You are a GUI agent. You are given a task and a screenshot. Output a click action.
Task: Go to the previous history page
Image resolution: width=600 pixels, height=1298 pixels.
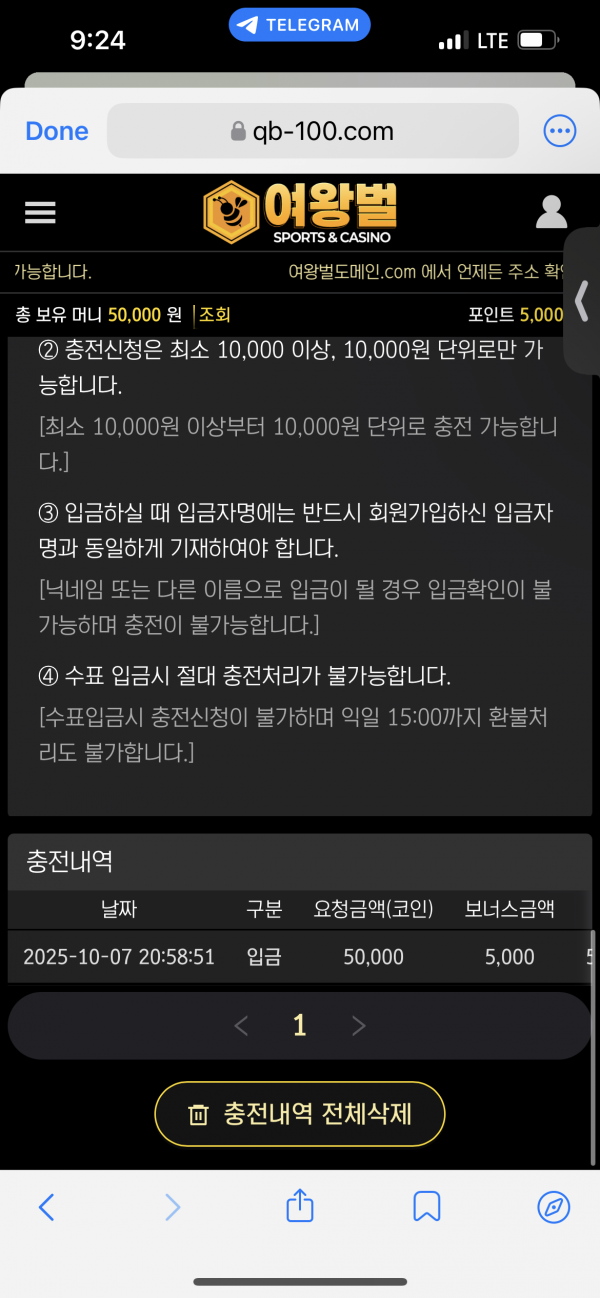pos(240,1025)
